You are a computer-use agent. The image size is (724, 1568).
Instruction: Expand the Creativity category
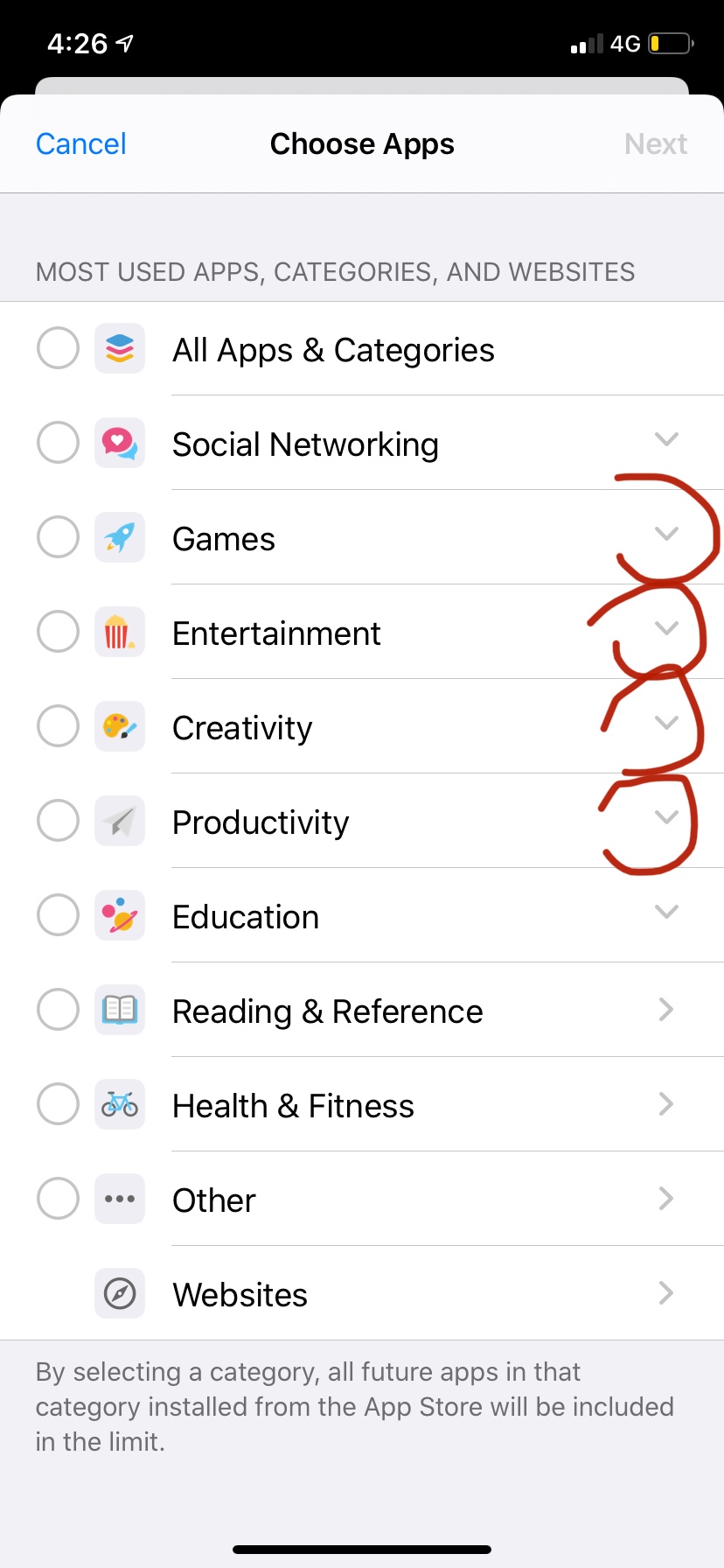666,723
